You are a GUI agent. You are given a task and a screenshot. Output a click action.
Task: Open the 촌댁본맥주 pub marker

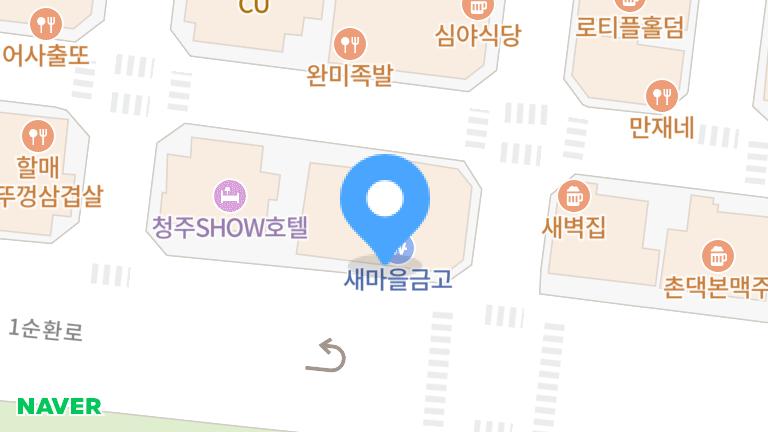click(x=717, y=252)
